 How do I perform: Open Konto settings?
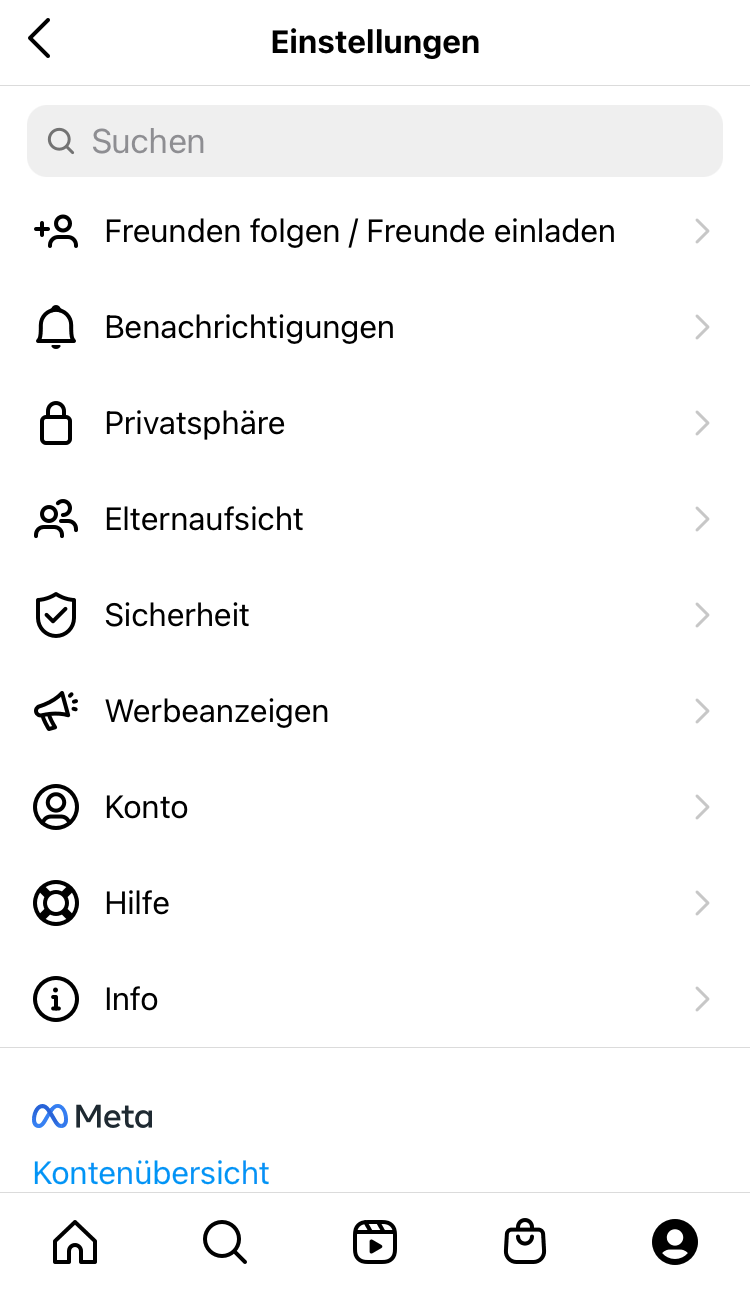click(375, 807)
